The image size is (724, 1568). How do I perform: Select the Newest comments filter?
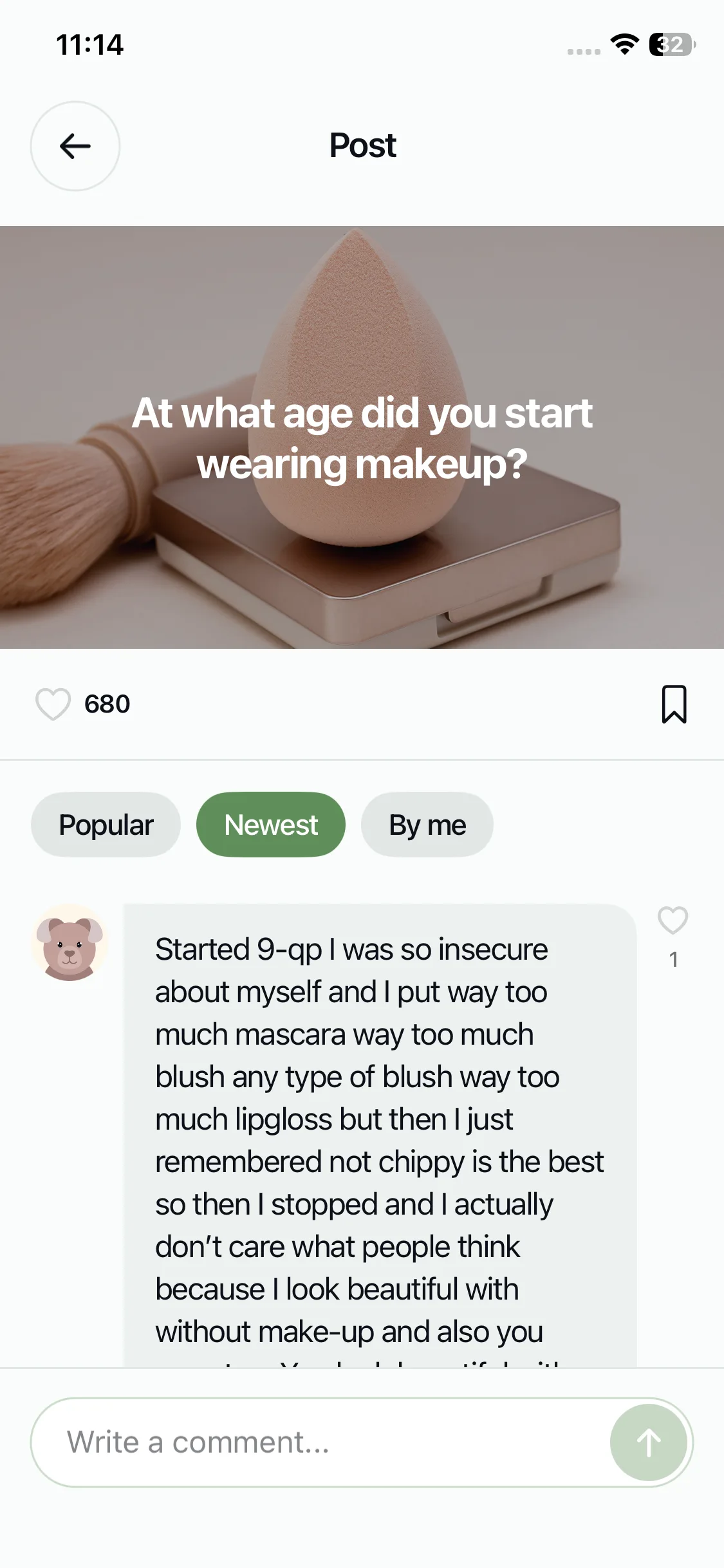point(271,825)
